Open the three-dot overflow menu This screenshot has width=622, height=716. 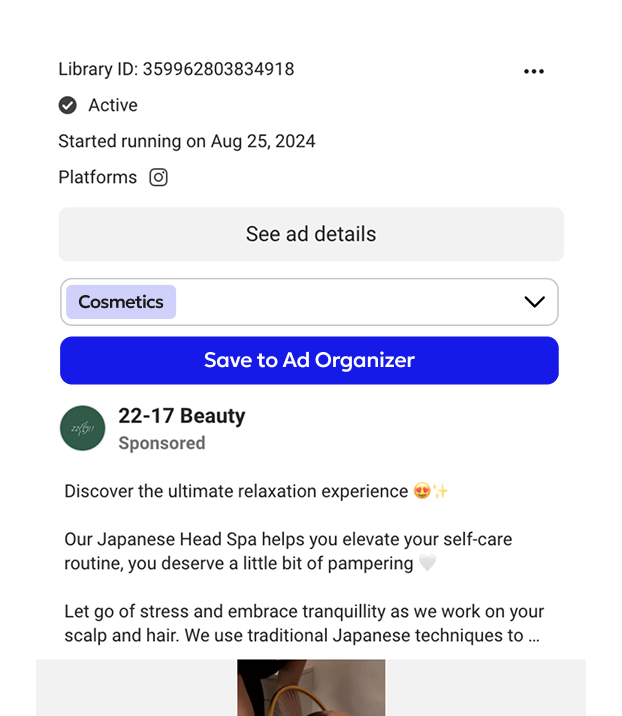(534, 71)
